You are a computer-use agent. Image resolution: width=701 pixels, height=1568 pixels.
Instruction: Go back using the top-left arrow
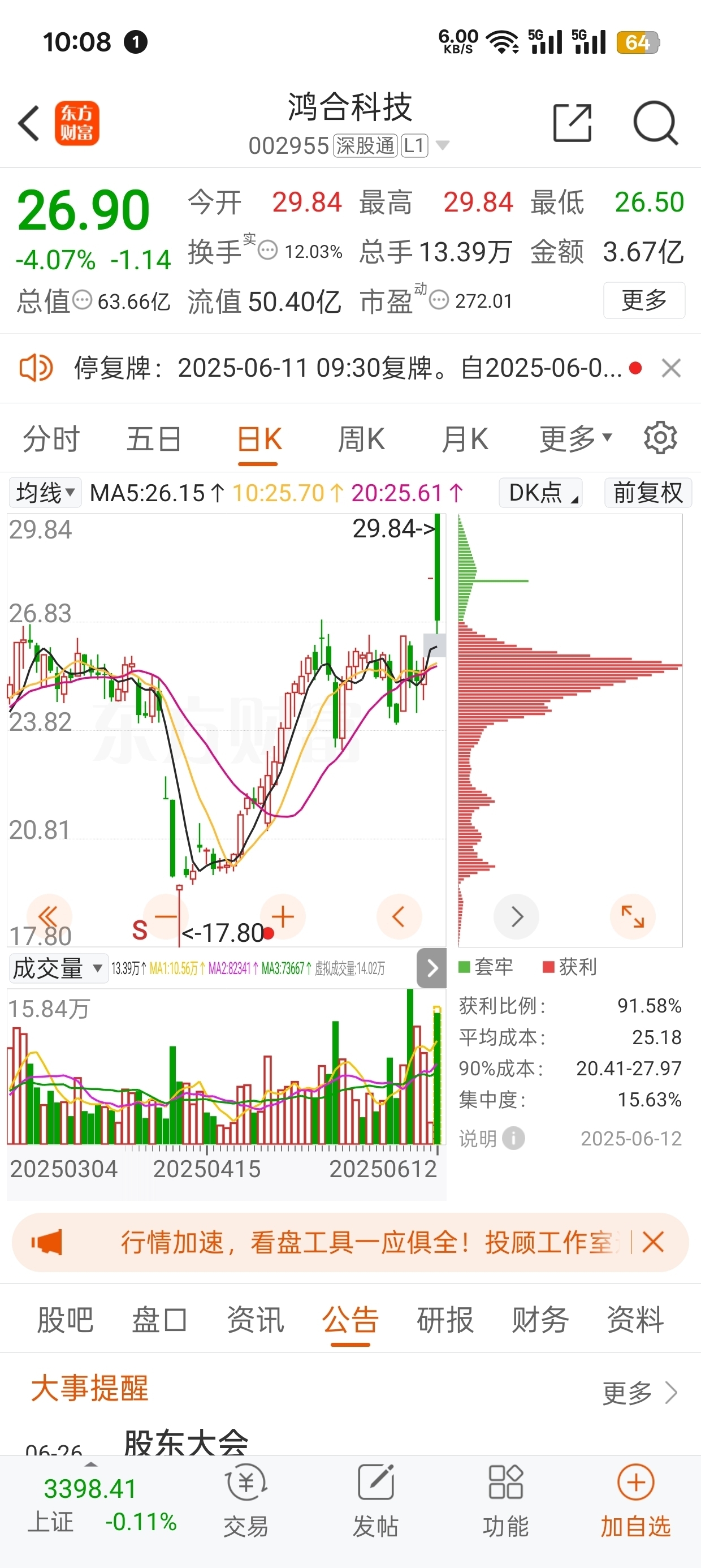pyautogui.click(x=29, y=123)
